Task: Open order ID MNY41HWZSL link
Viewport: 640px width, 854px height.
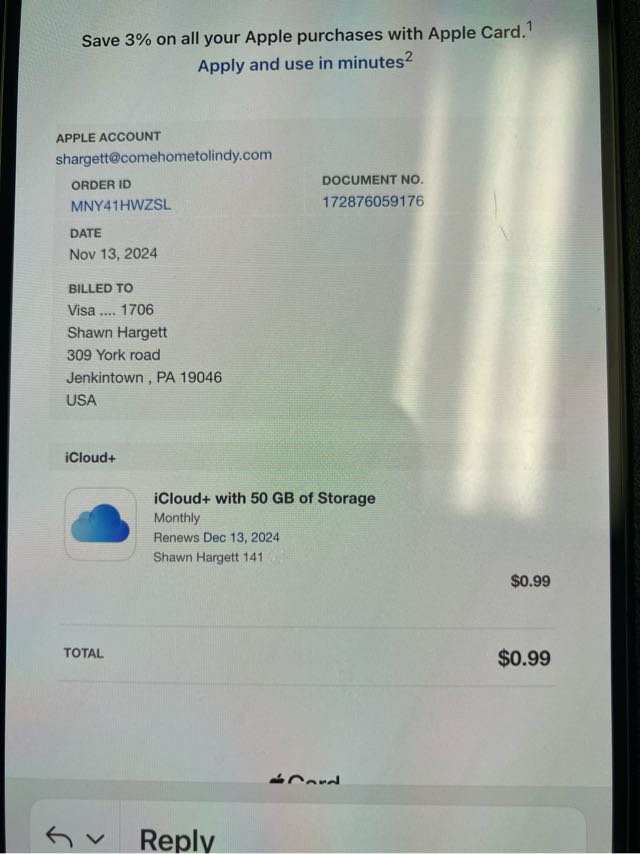Action: coord(121,205)
